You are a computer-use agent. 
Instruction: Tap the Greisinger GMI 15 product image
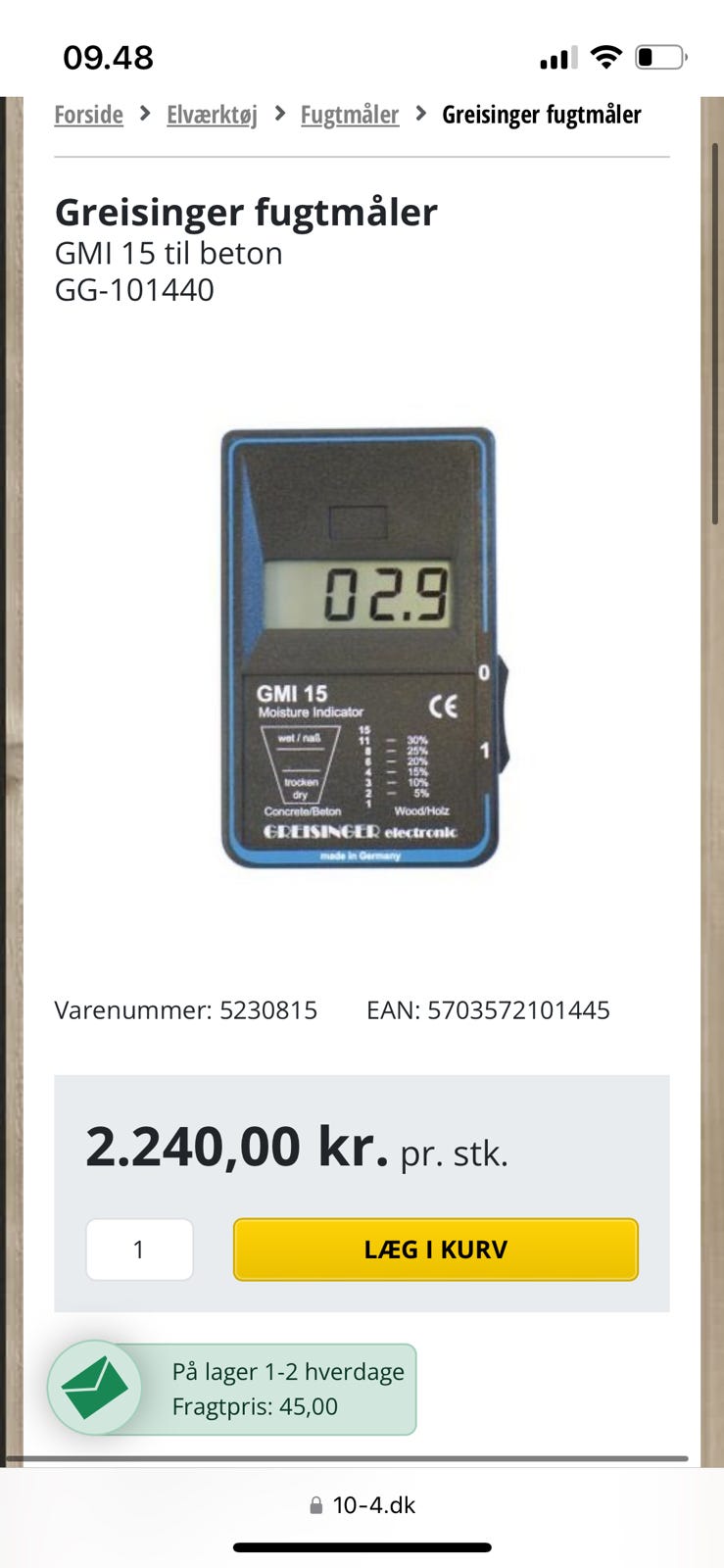[361, 647]
